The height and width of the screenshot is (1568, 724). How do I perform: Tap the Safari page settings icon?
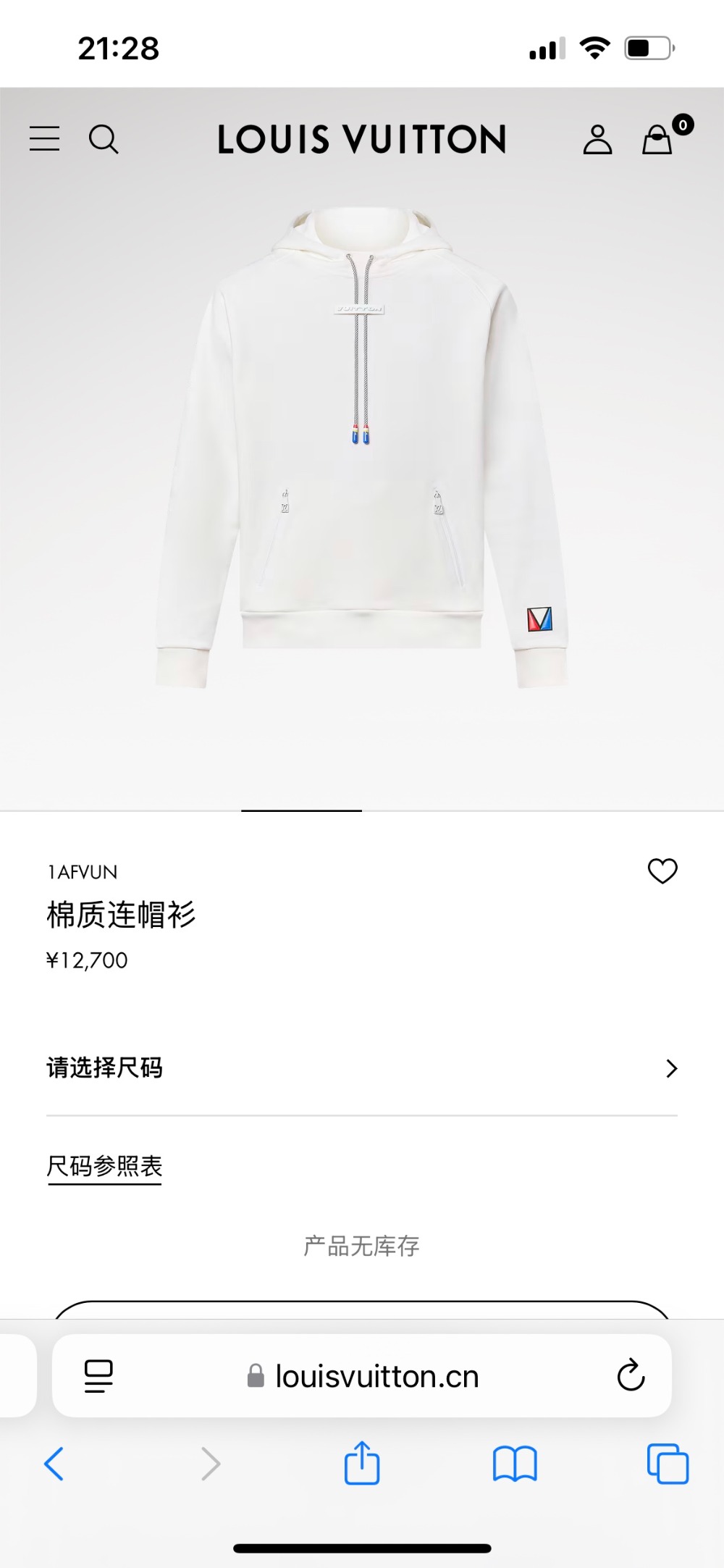[x=98, y=1375]
